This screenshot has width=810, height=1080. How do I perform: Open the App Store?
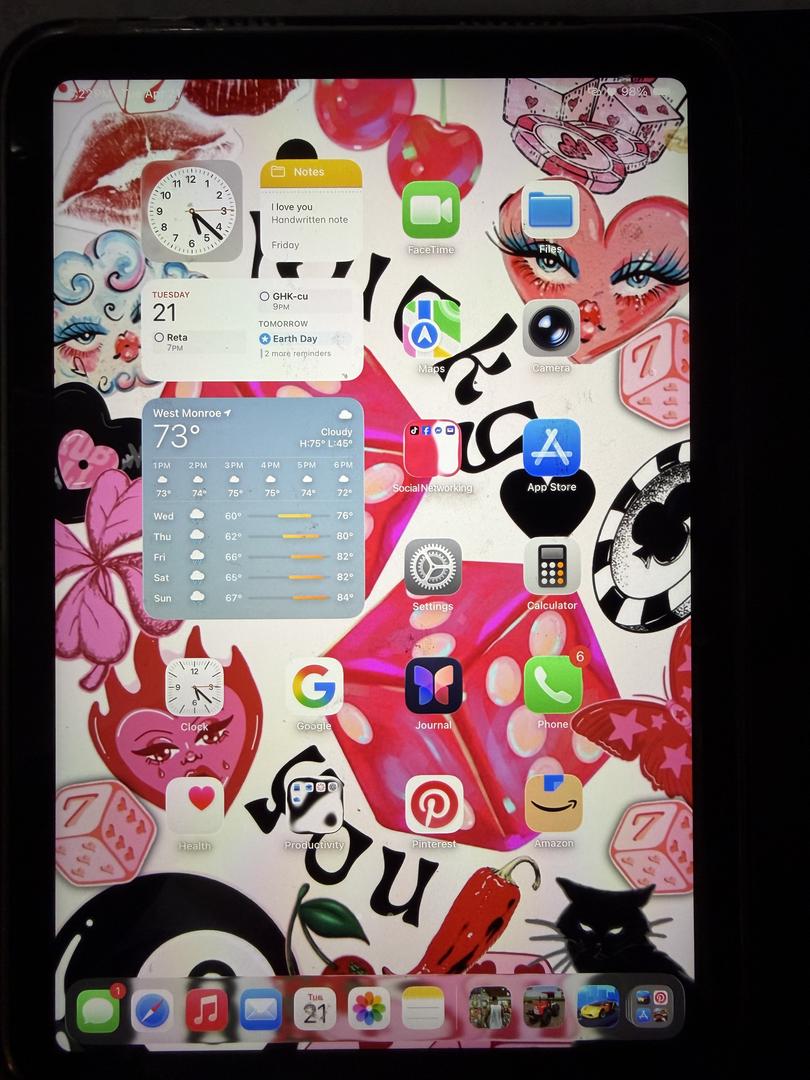point(552,448)
